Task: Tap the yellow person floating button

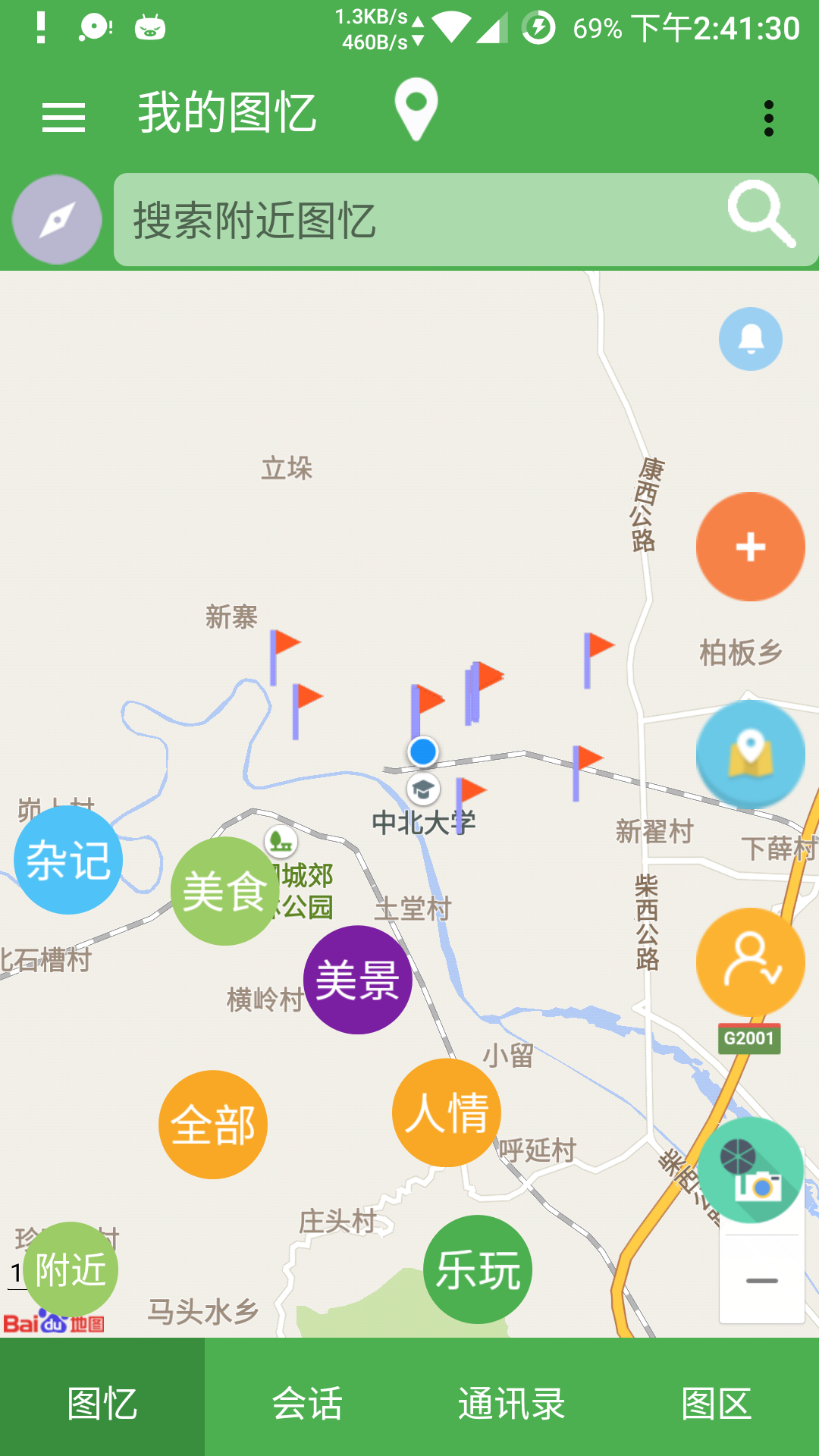Action: (x=751, y=962)
